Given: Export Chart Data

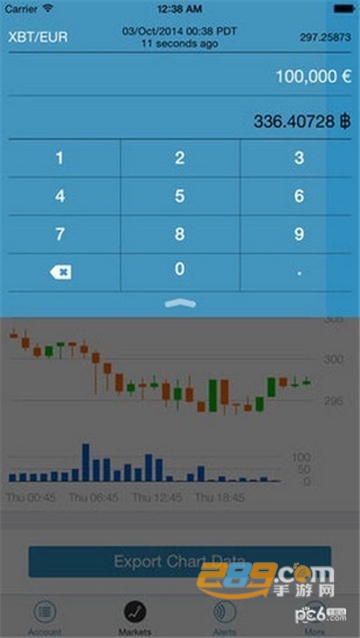Looking at the screenshot, I should [180, 562].
